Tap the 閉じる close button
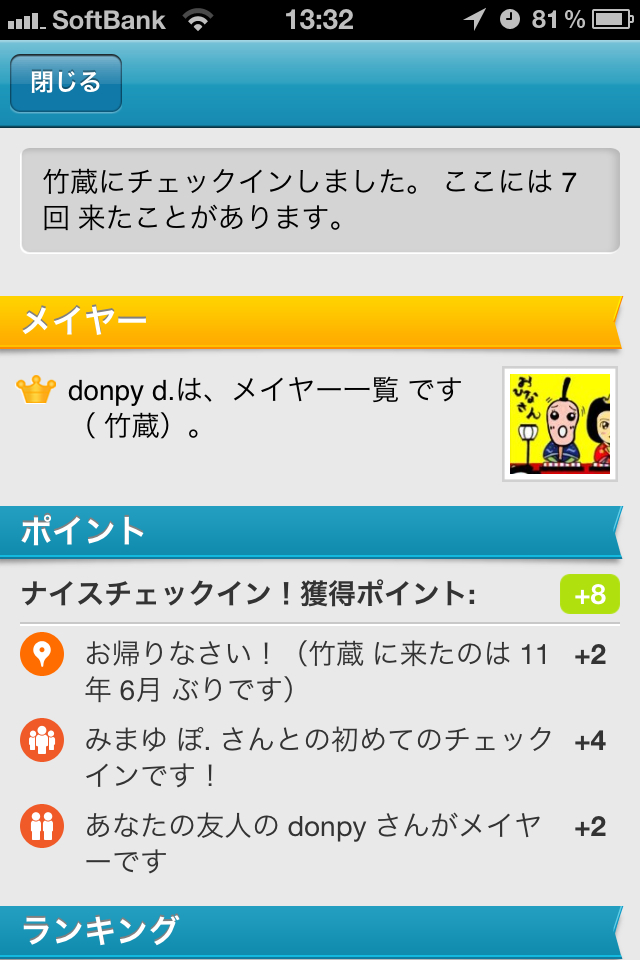The height and width of the screenshot is (960, 640). [66, 83]
